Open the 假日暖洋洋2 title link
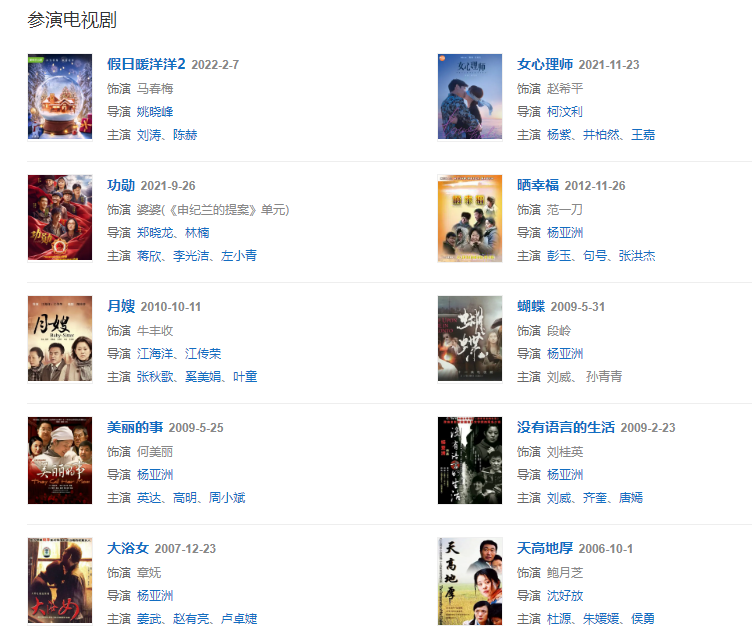The height and width of the screenshot is (640, 752). click(x=146, y=64)
